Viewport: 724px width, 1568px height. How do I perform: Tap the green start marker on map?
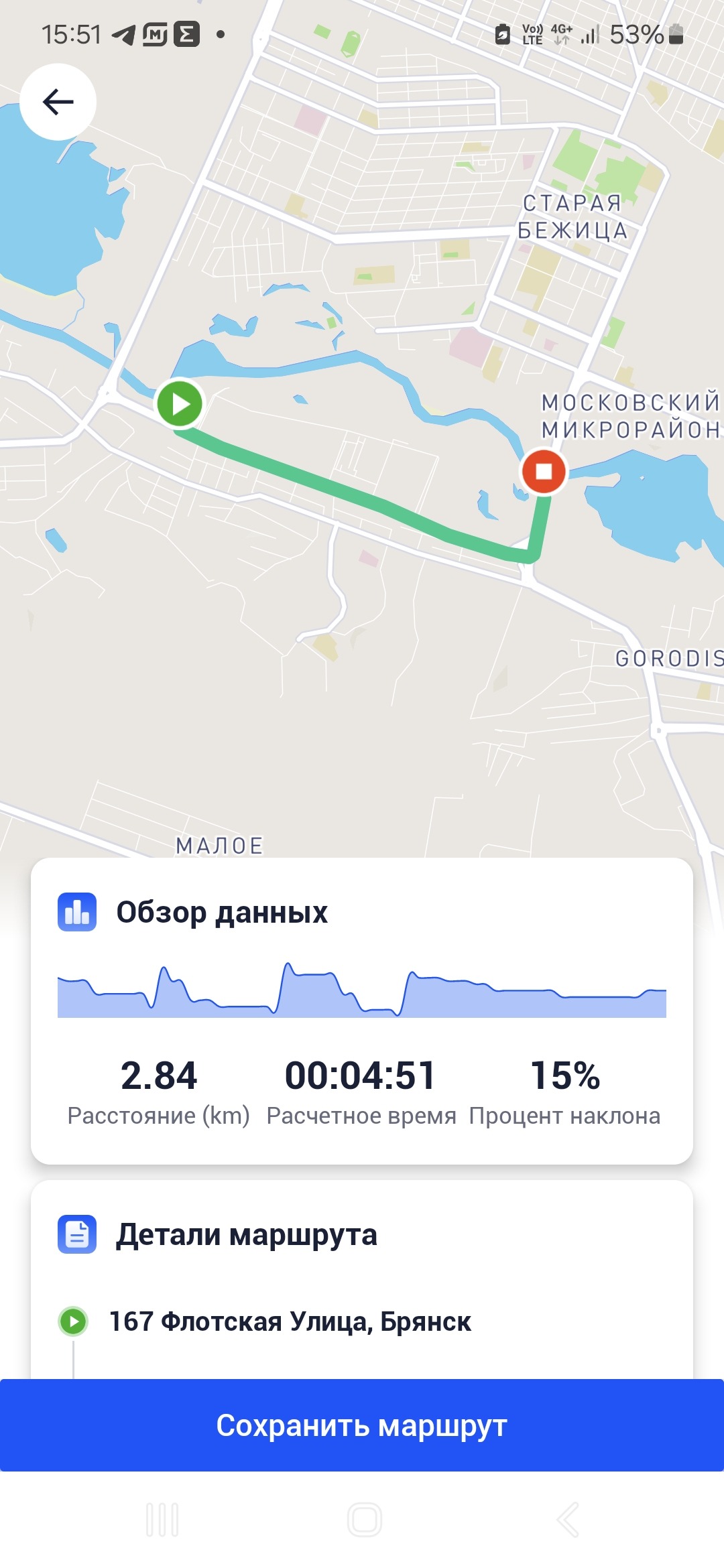coord(180,404)
